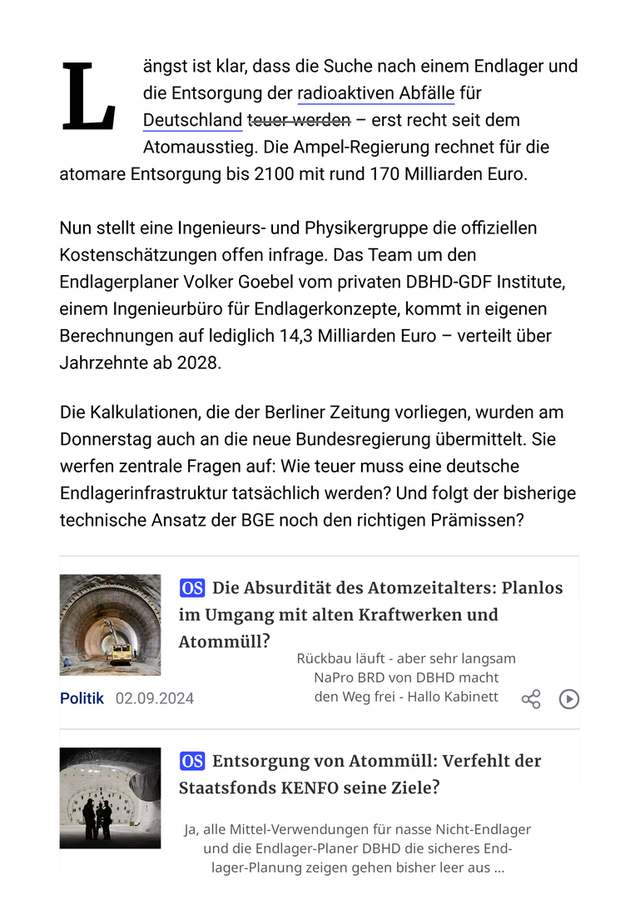Image resolution: width=635 pixels, height=900 pixels.
Task: Go to the Politik section
Action: pos(82,698)
